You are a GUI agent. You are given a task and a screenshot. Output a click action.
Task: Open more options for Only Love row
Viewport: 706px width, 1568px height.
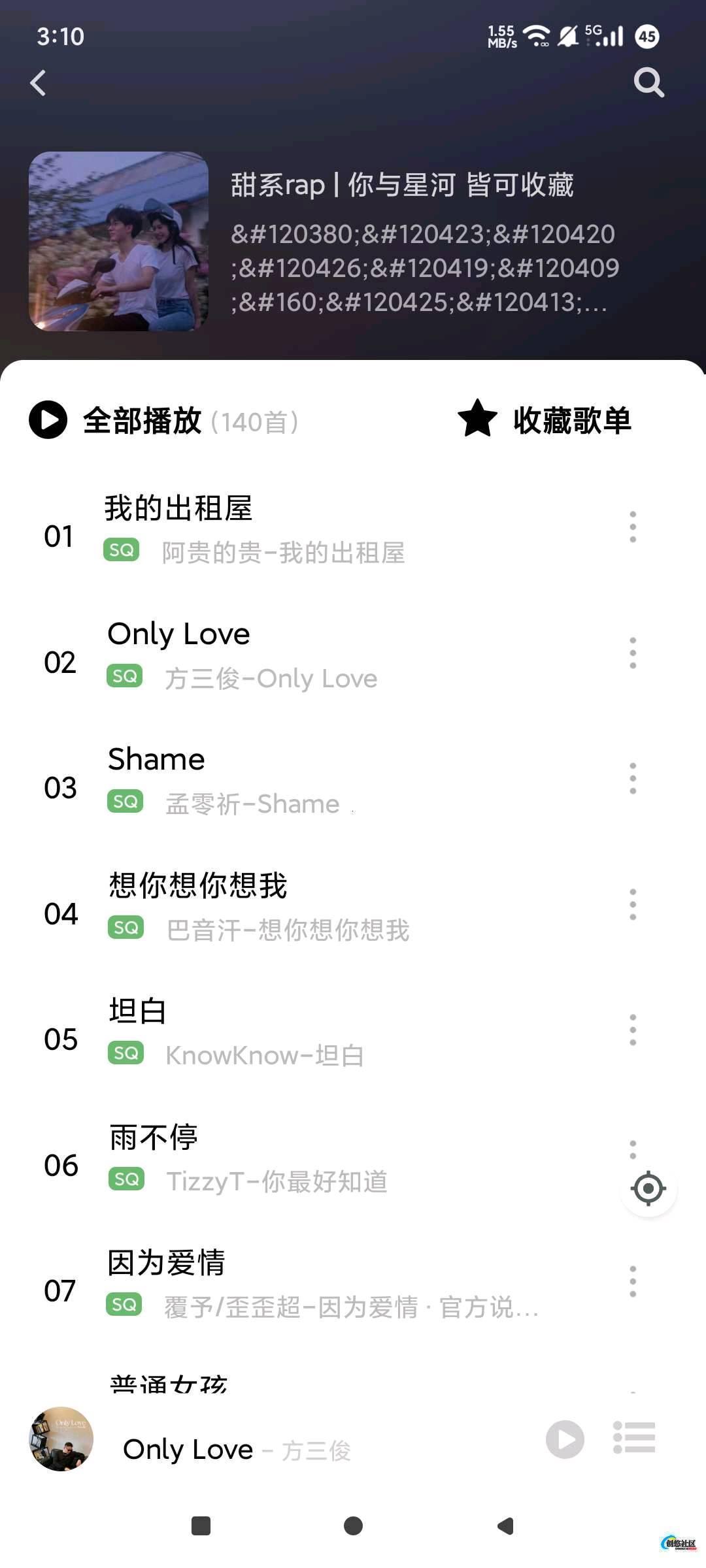tap(633, 653)
